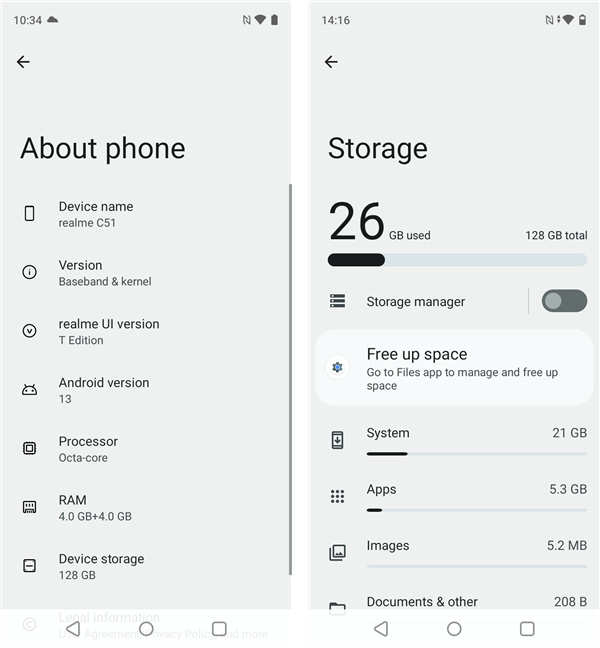
Task: Tap the home button under Storage screen
Action: (x=454, y=629)
